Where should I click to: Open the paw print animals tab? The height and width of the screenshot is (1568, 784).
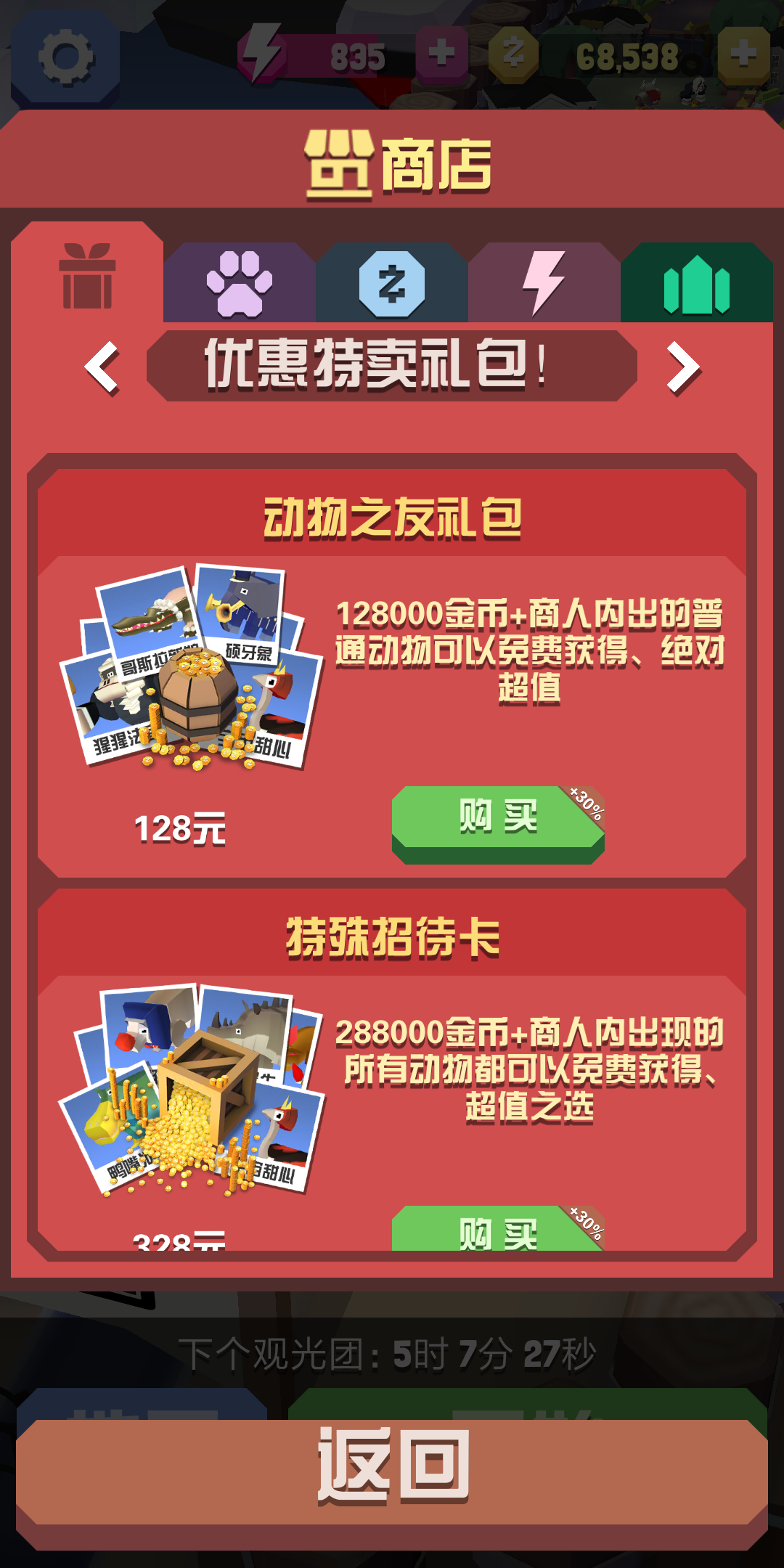point(240,283)
